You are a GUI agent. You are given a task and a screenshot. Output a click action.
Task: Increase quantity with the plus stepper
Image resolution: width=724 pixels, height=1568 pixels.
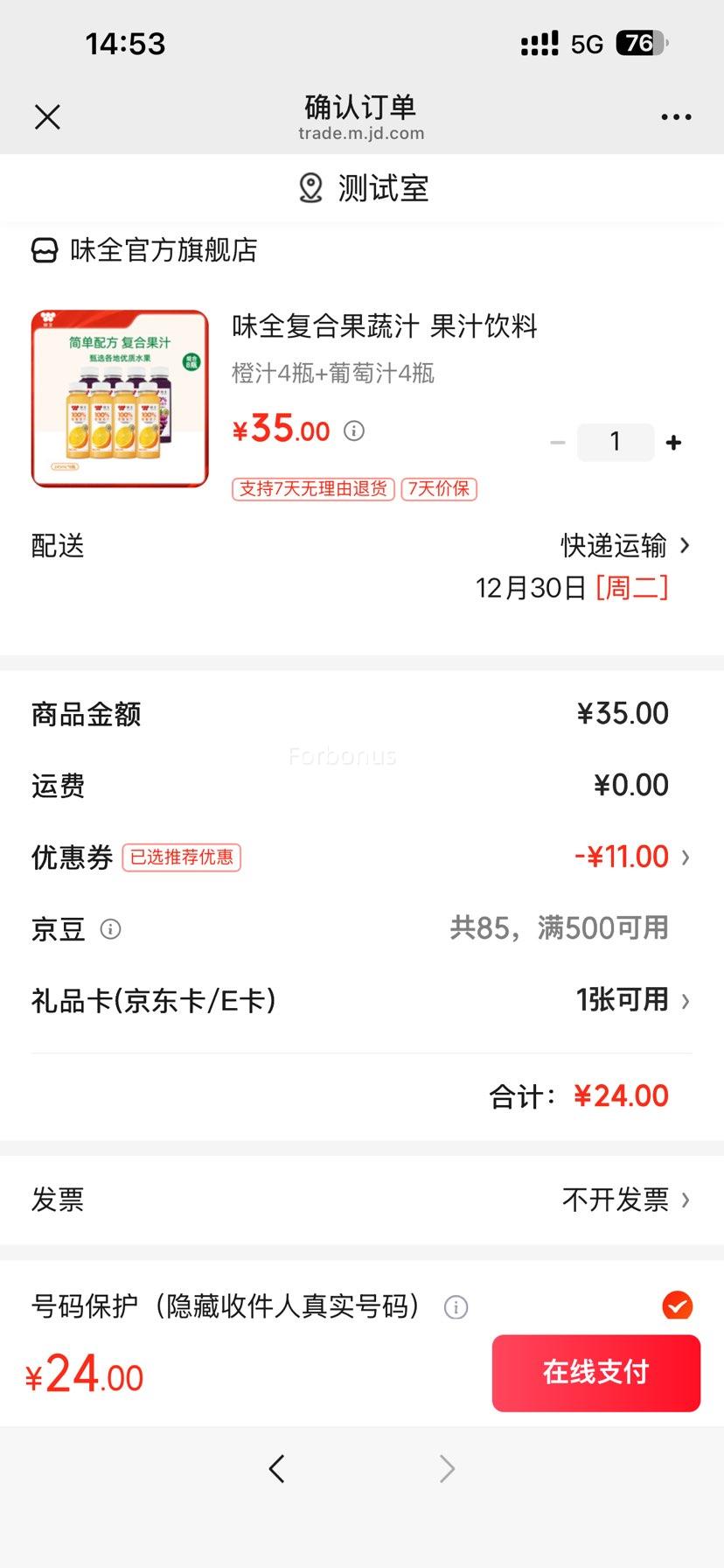[x=673, y=442]
